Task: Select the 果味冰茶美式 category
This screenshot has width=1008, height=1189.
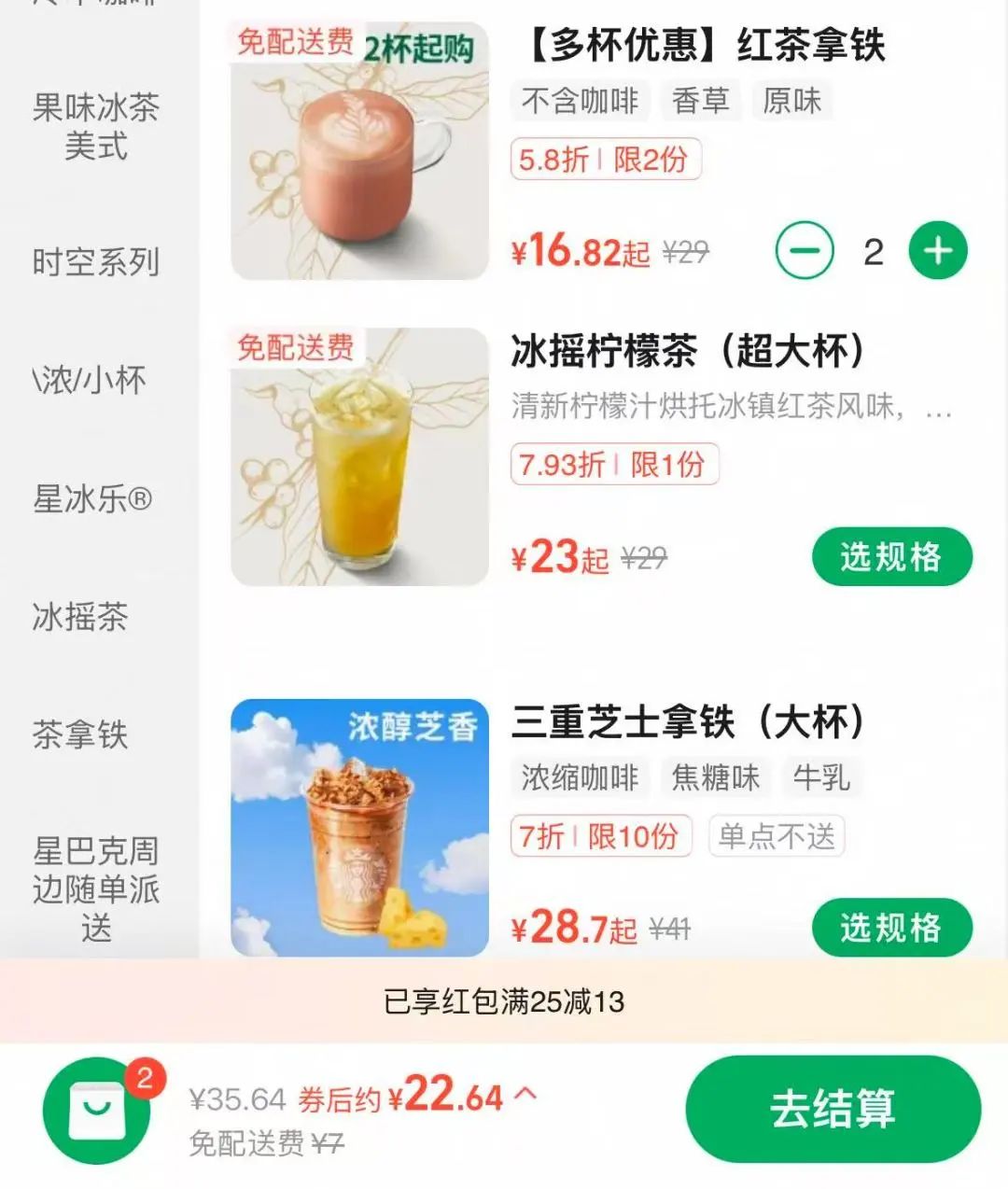Action: coord(96,127)
